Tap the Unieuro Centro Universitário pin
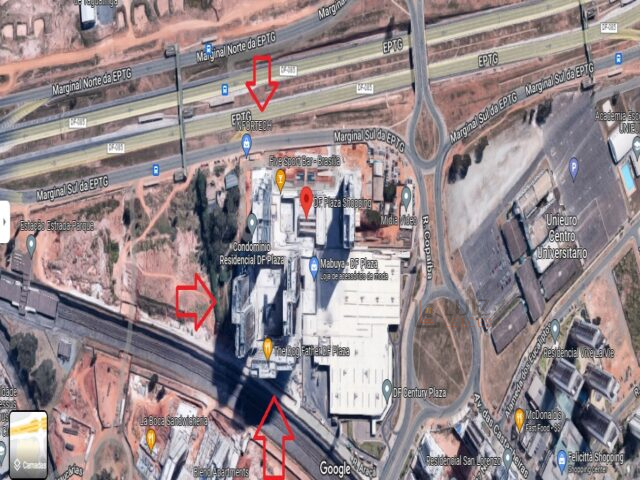Viewport: 640px width, 480px height. tap(574, 167)
